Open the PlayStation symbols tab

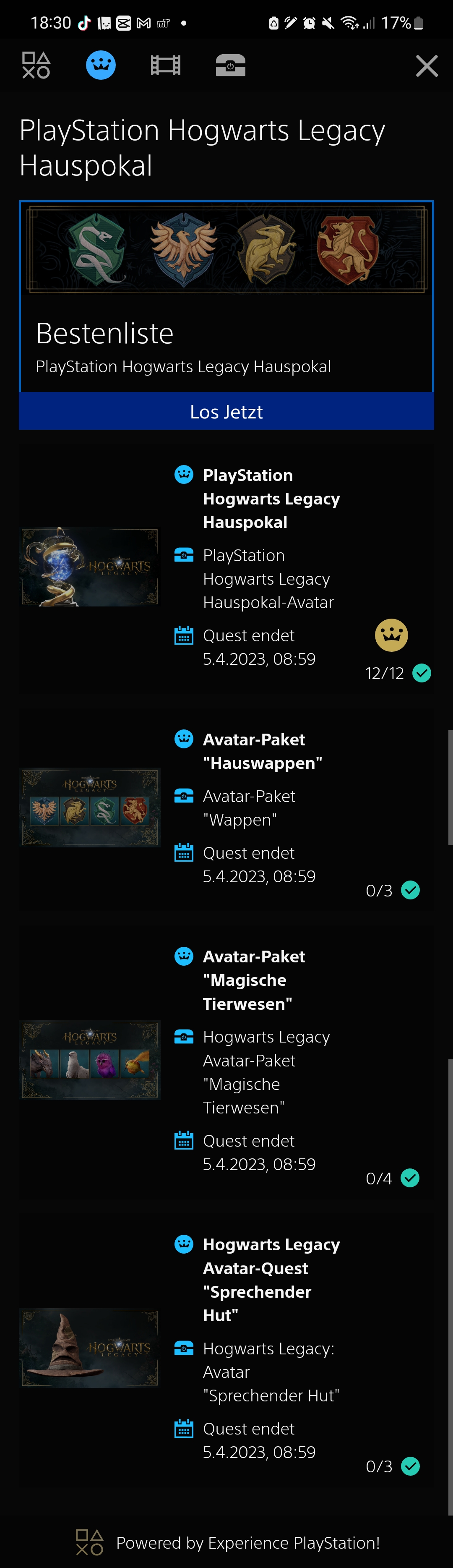pos(36,65)
